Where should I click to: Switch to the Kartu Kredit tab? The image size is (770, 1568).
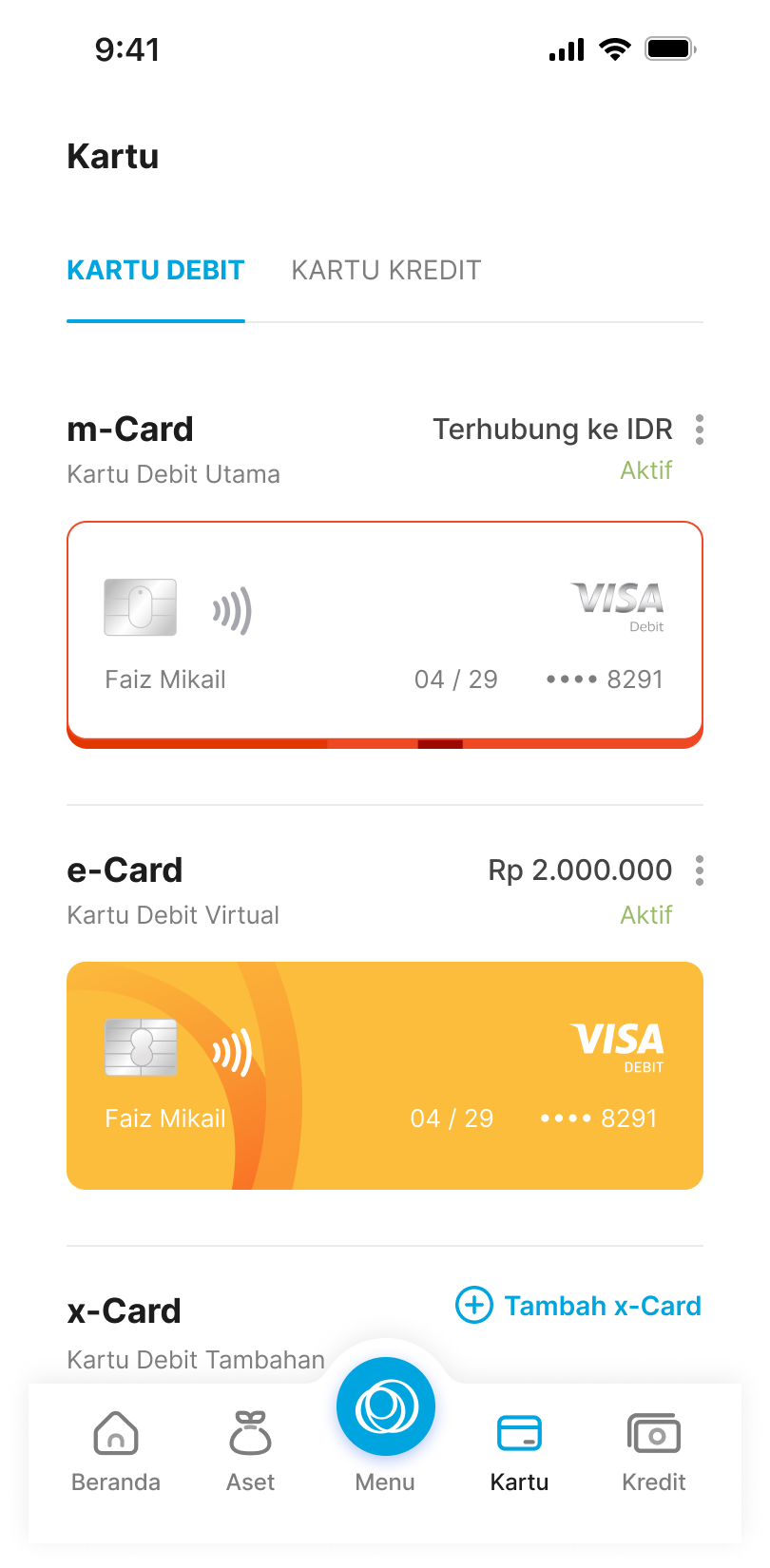coord(386,271)
